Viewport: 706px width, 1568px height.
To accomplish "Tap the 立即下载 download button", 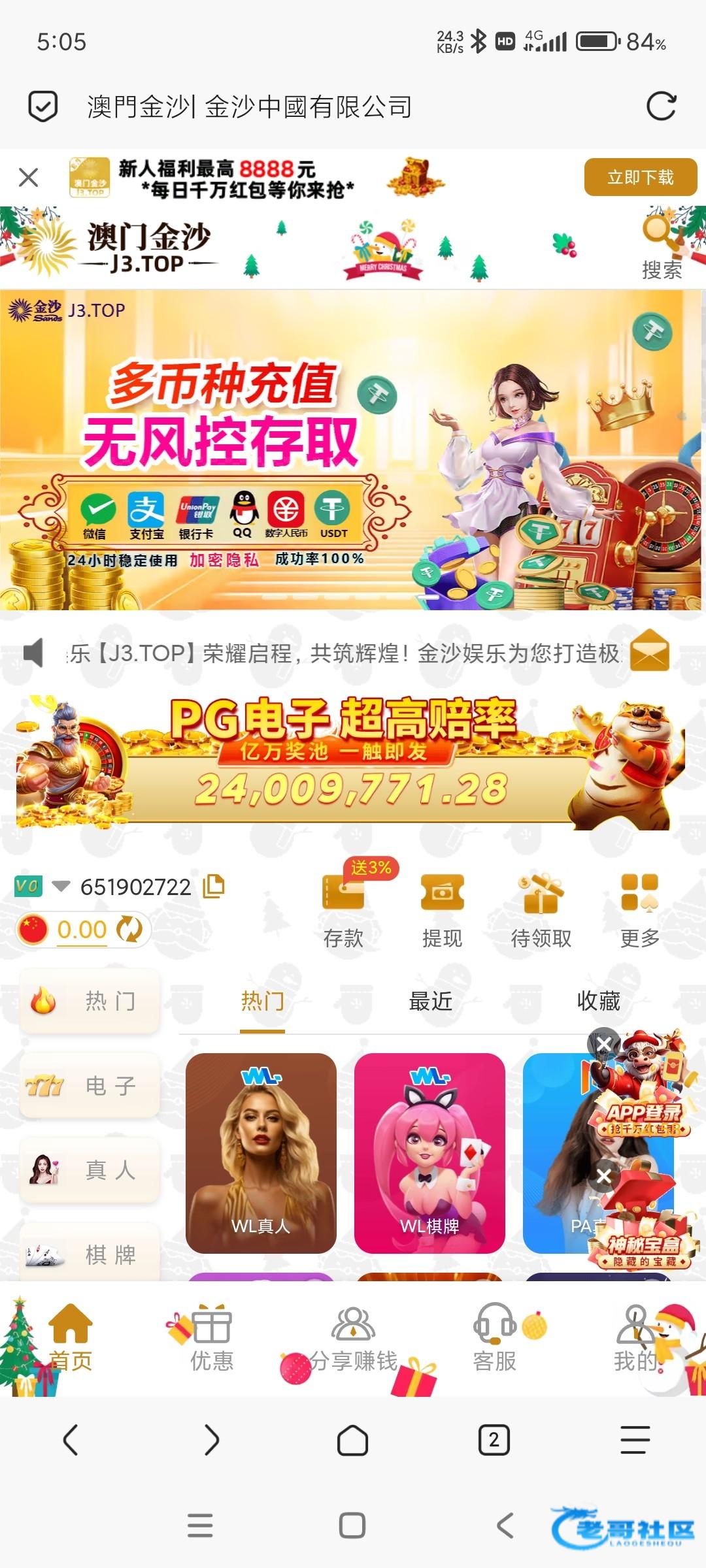I will [640, 177].
